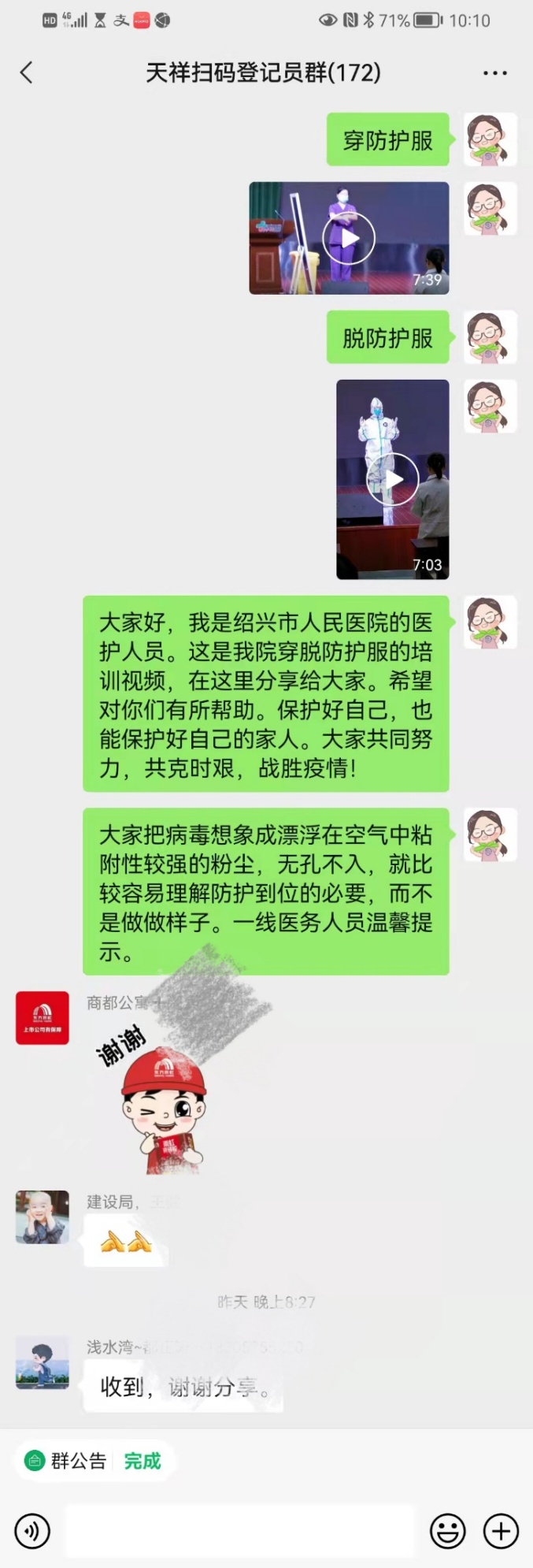Image resolution: width=533 pixels, height=1568 pixels.
Task: Open the emoji picker
Action: click(x=447, y=1531)
